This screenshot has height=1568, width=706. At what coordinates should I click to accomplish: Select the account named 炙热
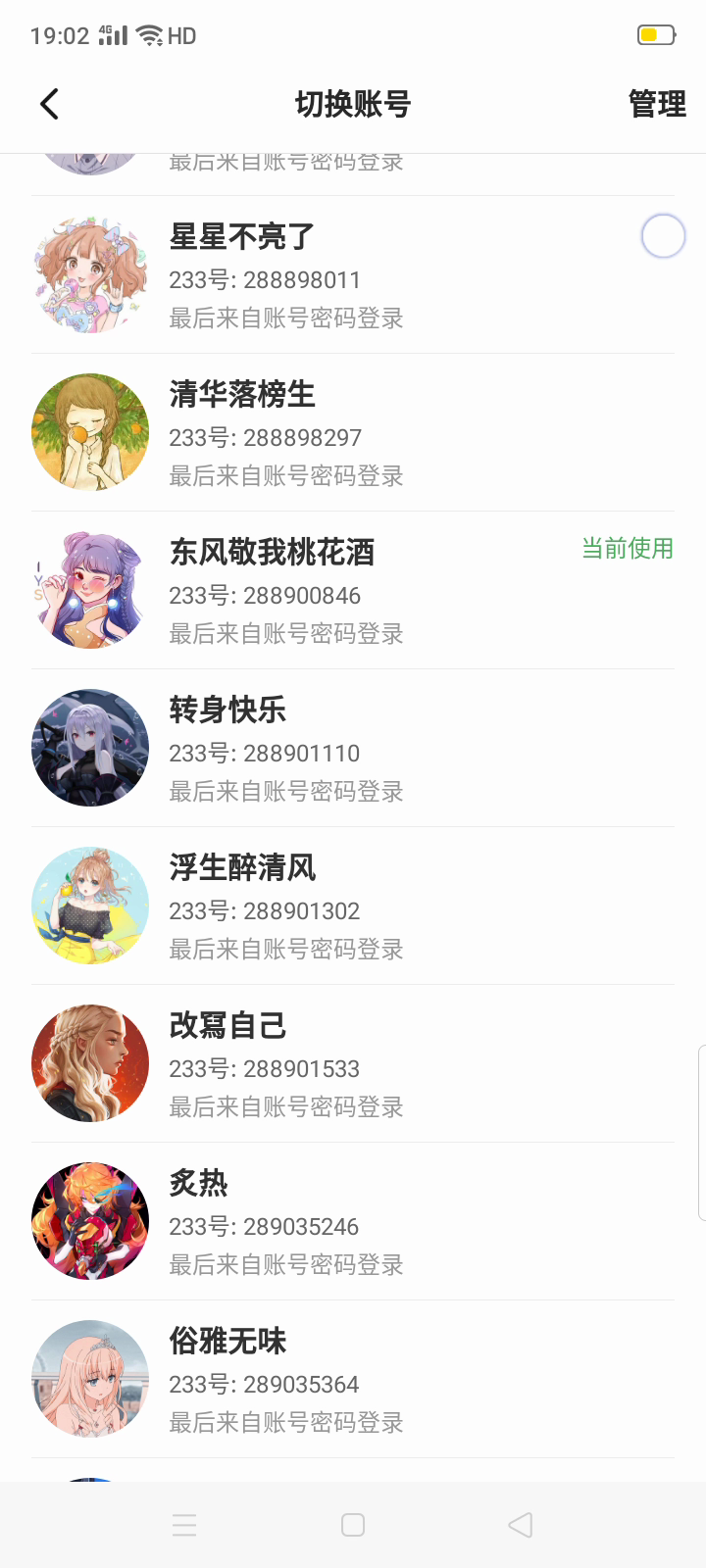pos(353,1222)
